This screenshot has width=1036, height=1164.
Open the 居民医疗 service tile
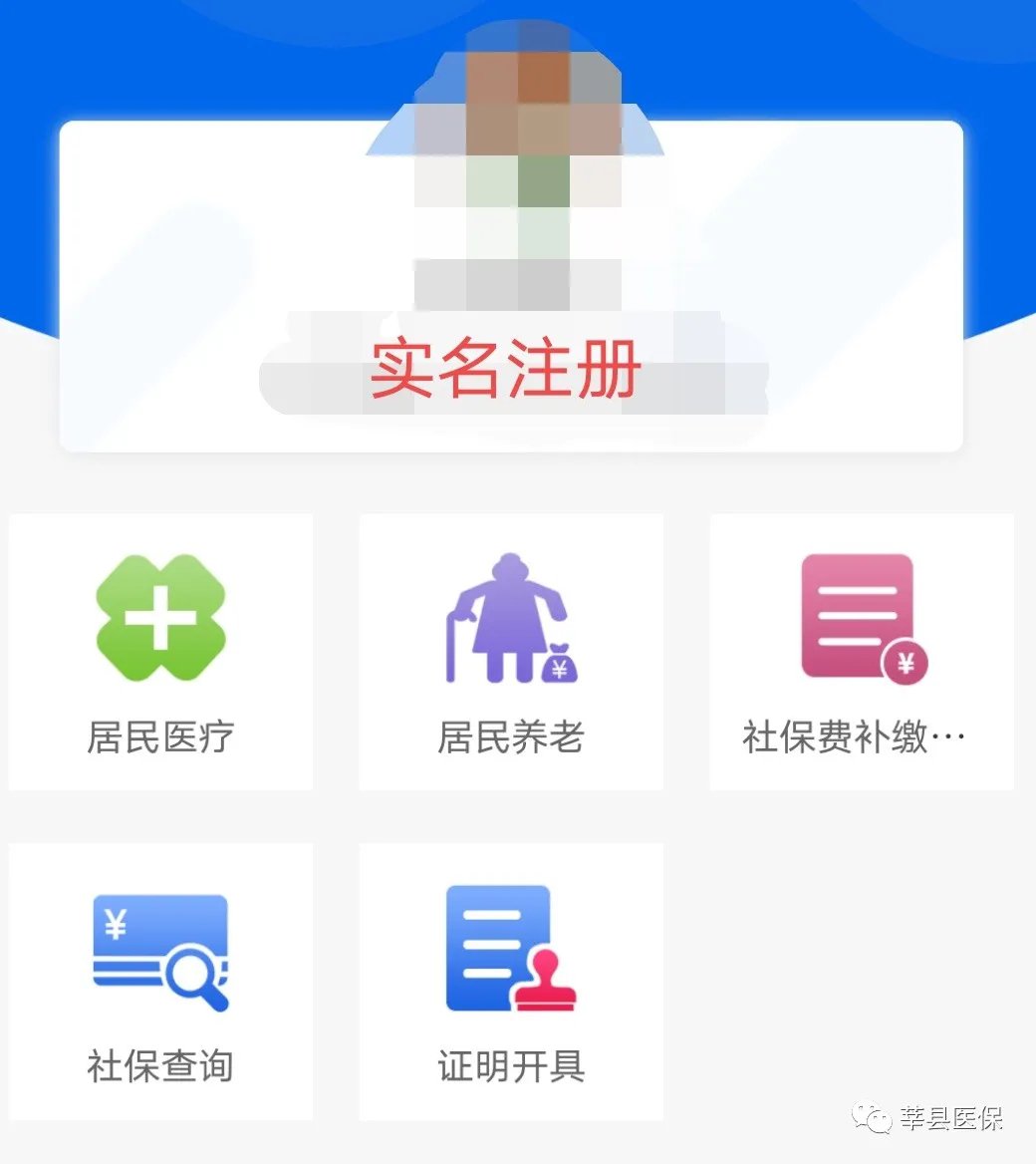pyautogui.click(x=160, y=652)
